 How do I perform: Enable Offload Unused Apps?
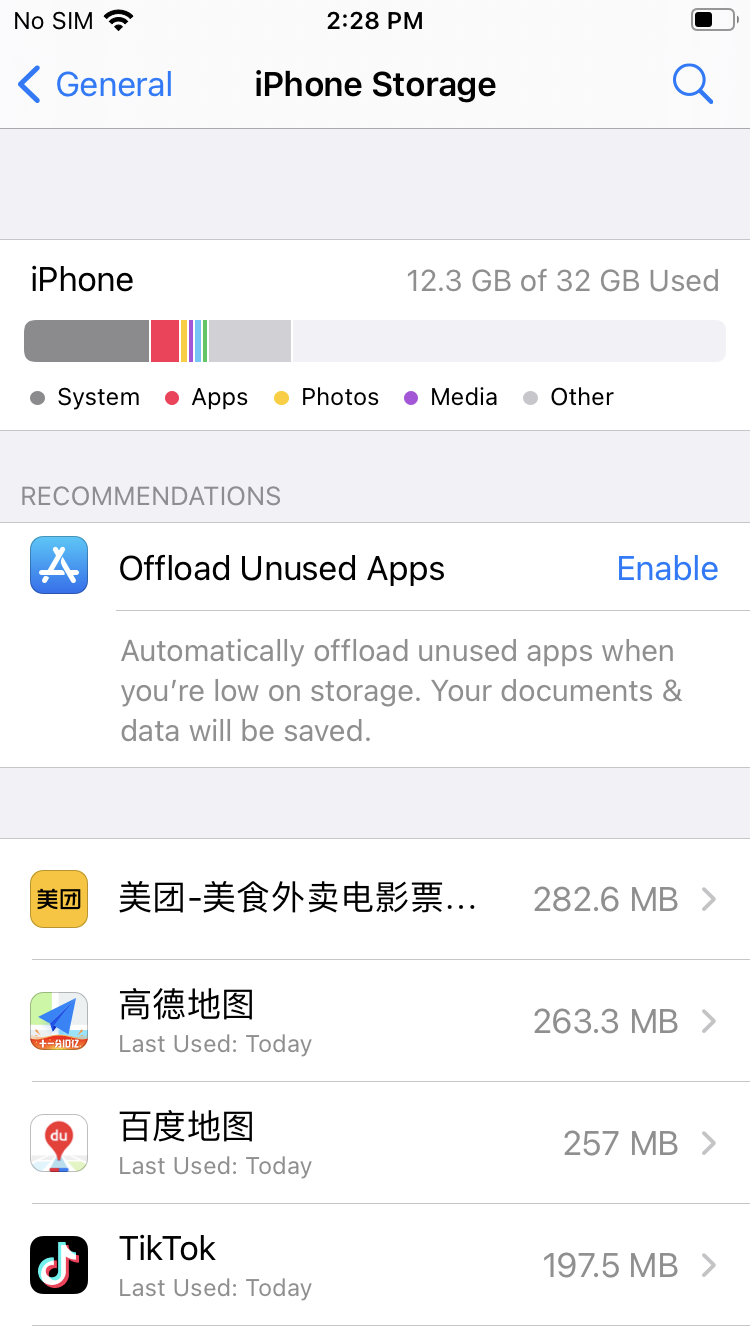coord(667,568)
